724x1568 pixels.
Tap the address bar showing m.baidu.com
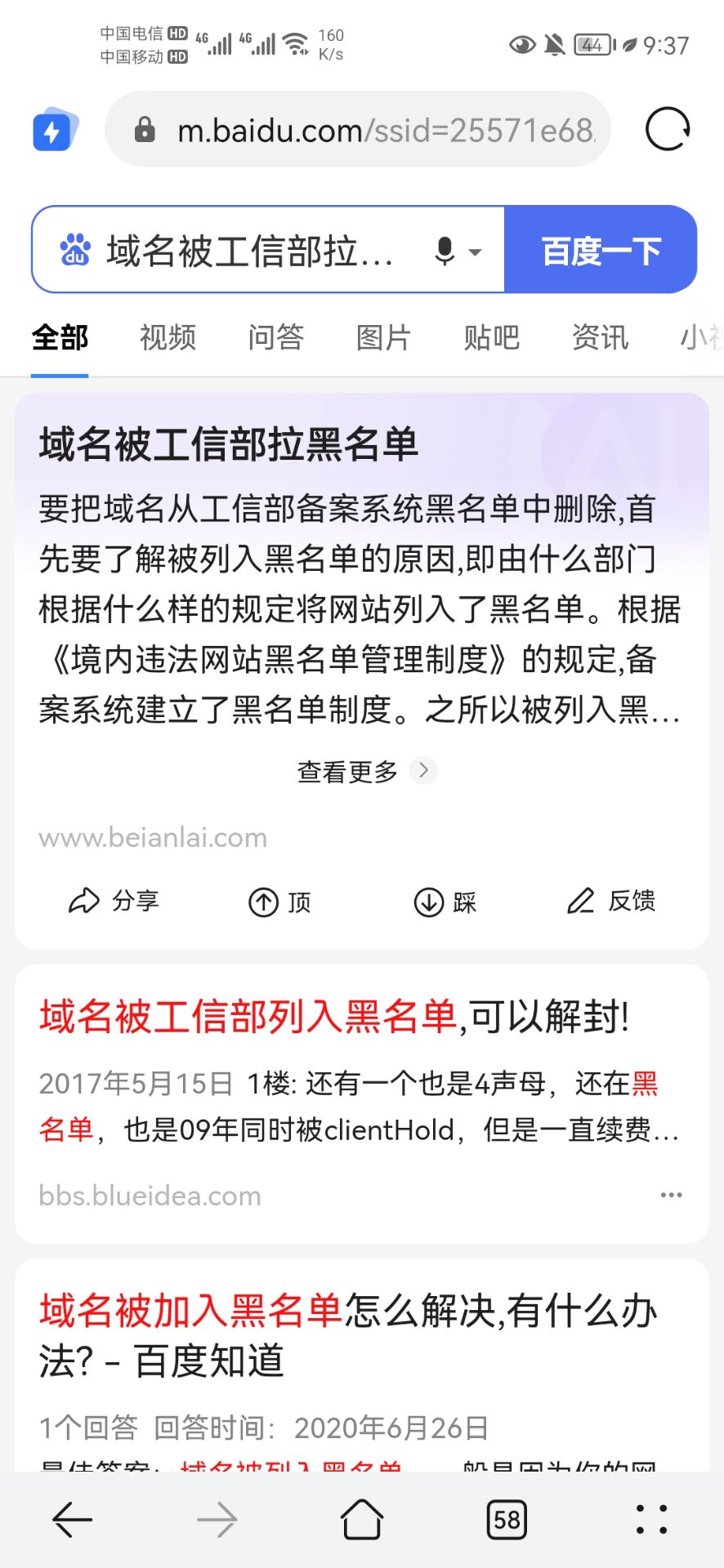(x=360, y=129)
